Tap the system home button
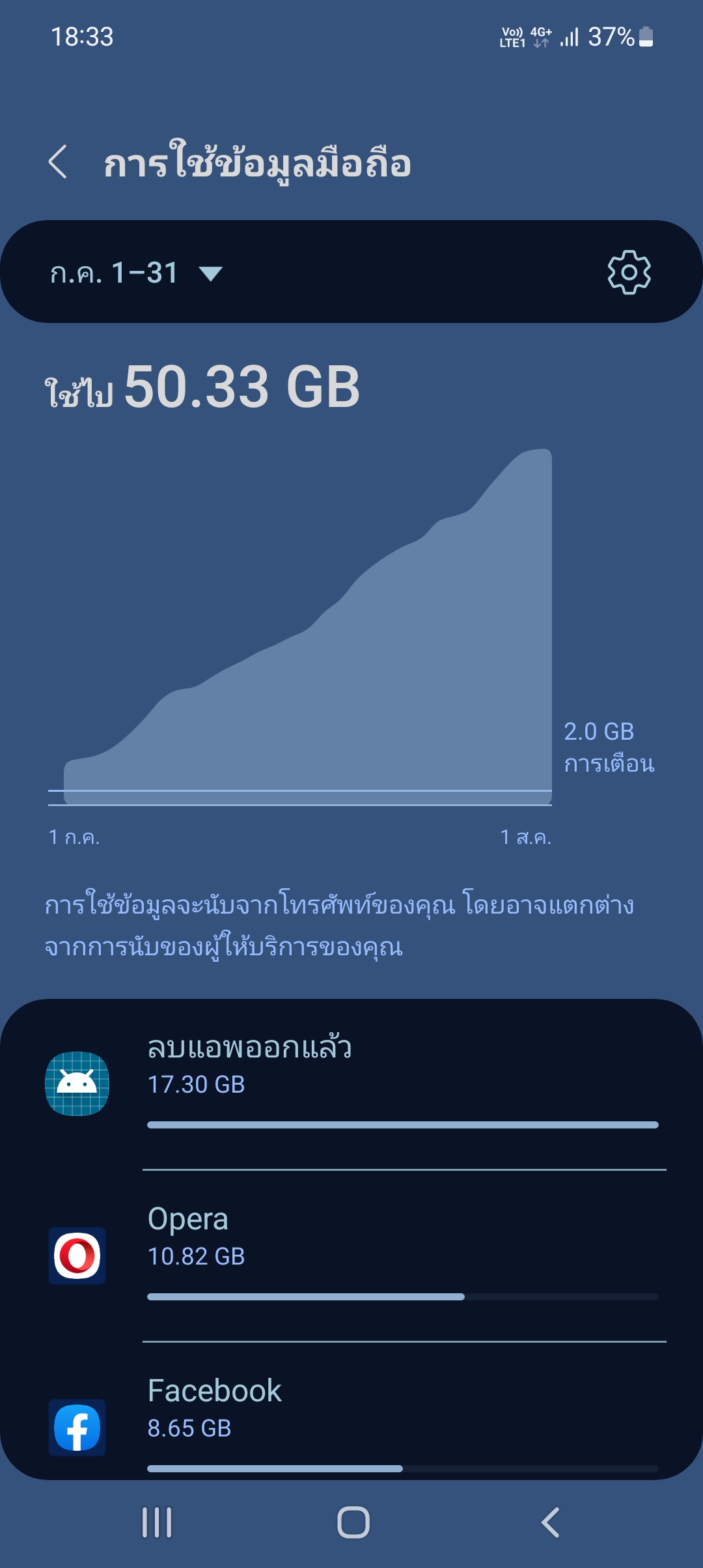This screenshot has width=703, height=1568. click(x=353, y=1522)
